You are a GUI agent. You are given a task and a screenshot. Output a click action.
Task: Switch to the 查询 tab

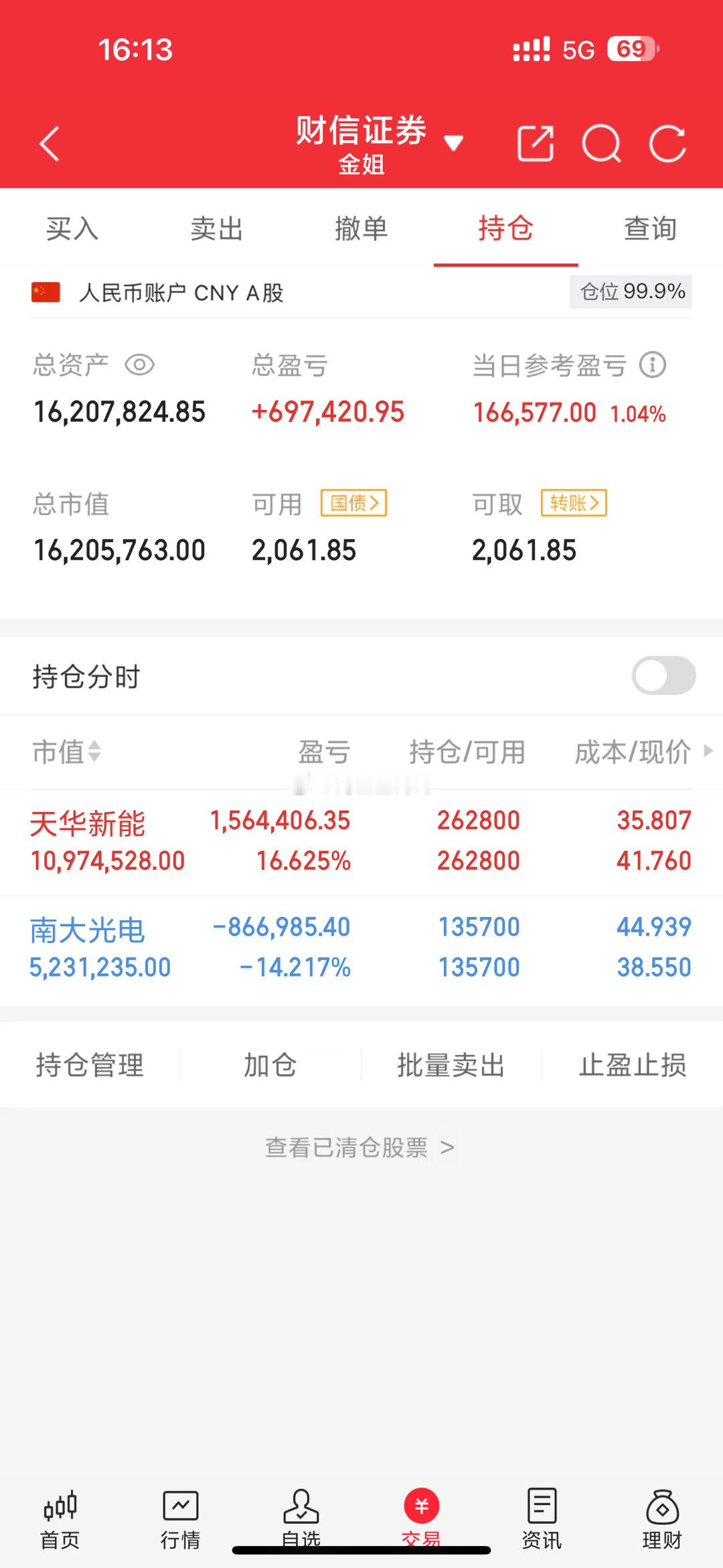click(650, 229)
